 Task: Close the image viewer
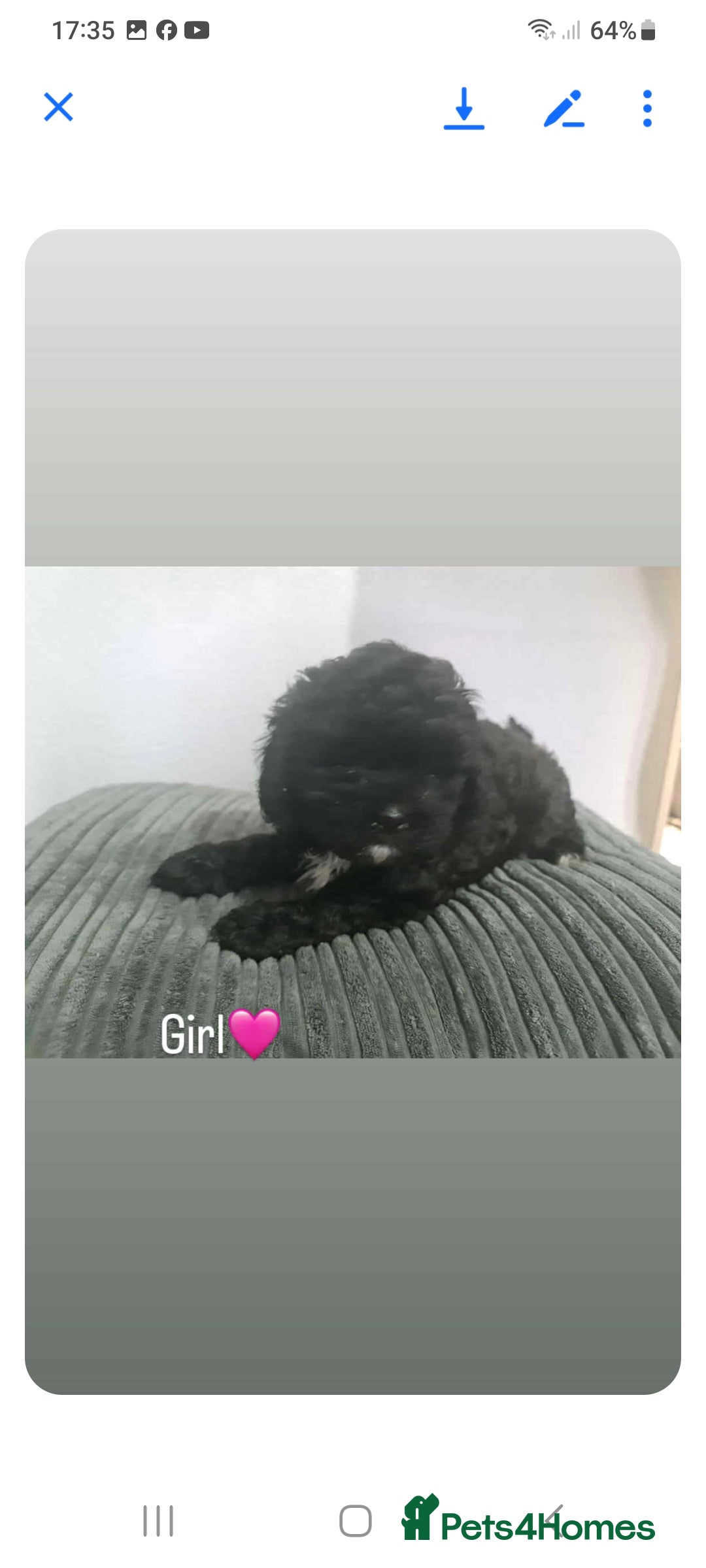[x=58, y=107]
